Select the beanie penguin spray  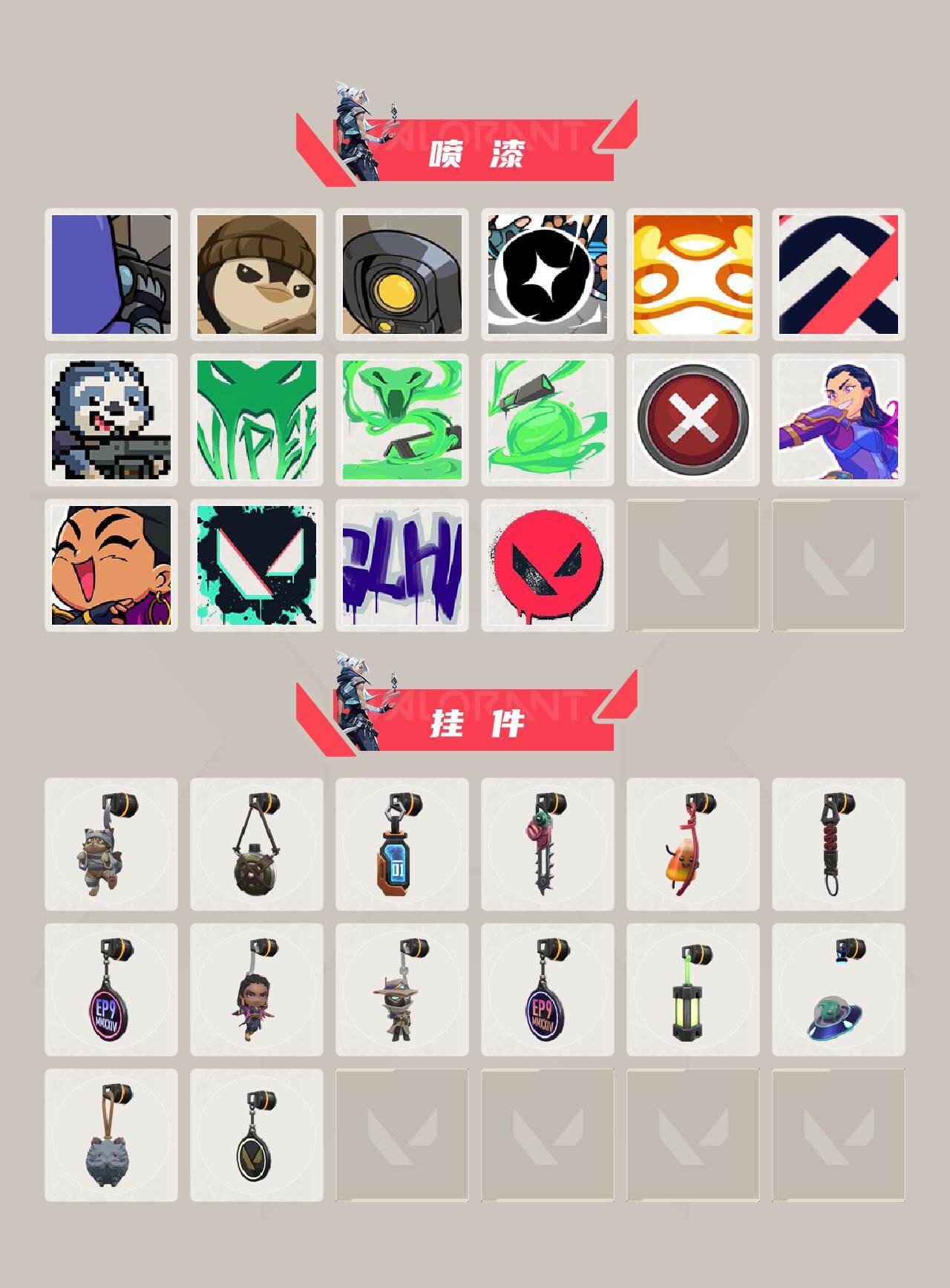point(256,275)
